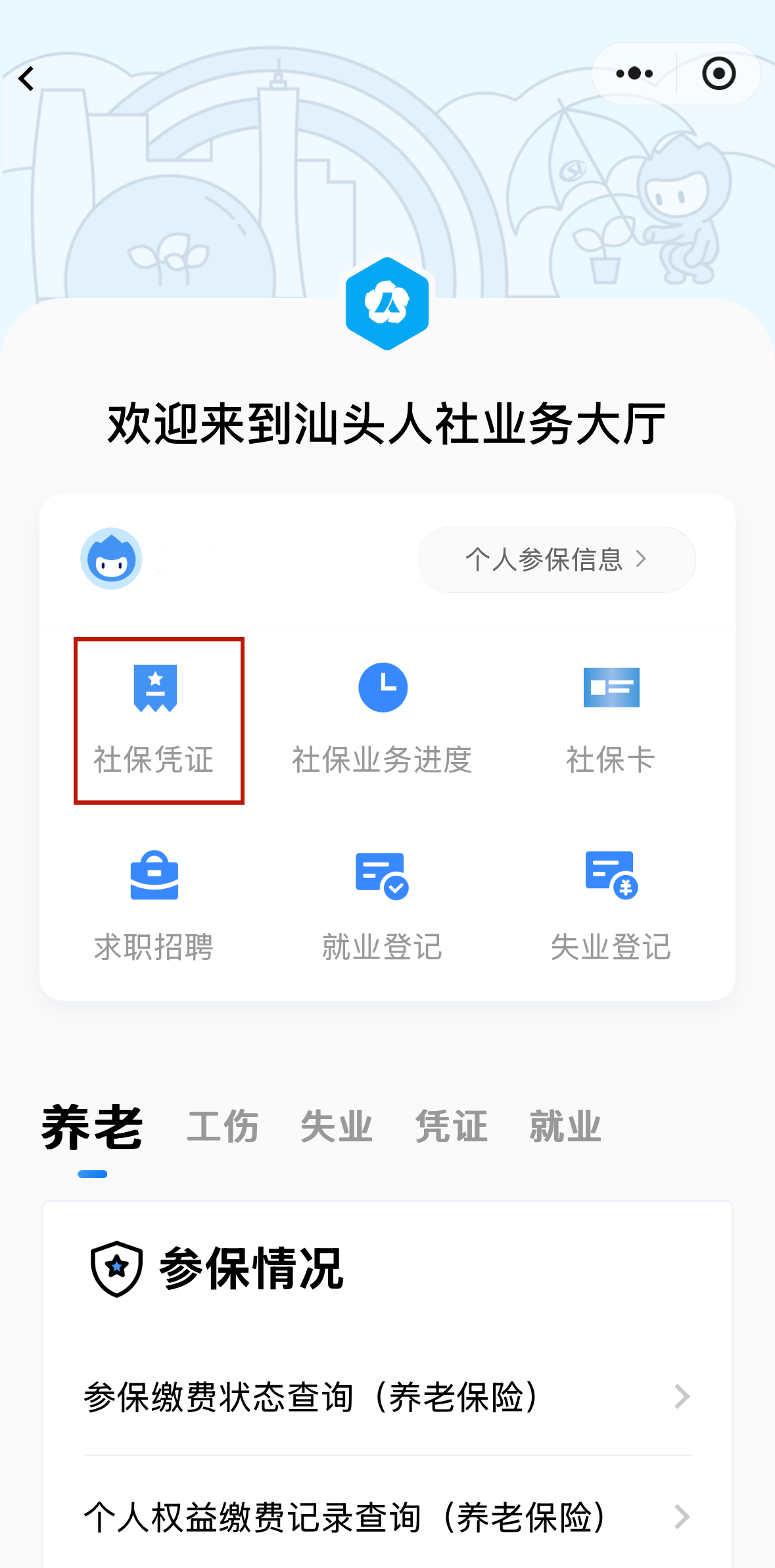Select the 养老 tab
775x1568 pixels.
pos(92,1128)
